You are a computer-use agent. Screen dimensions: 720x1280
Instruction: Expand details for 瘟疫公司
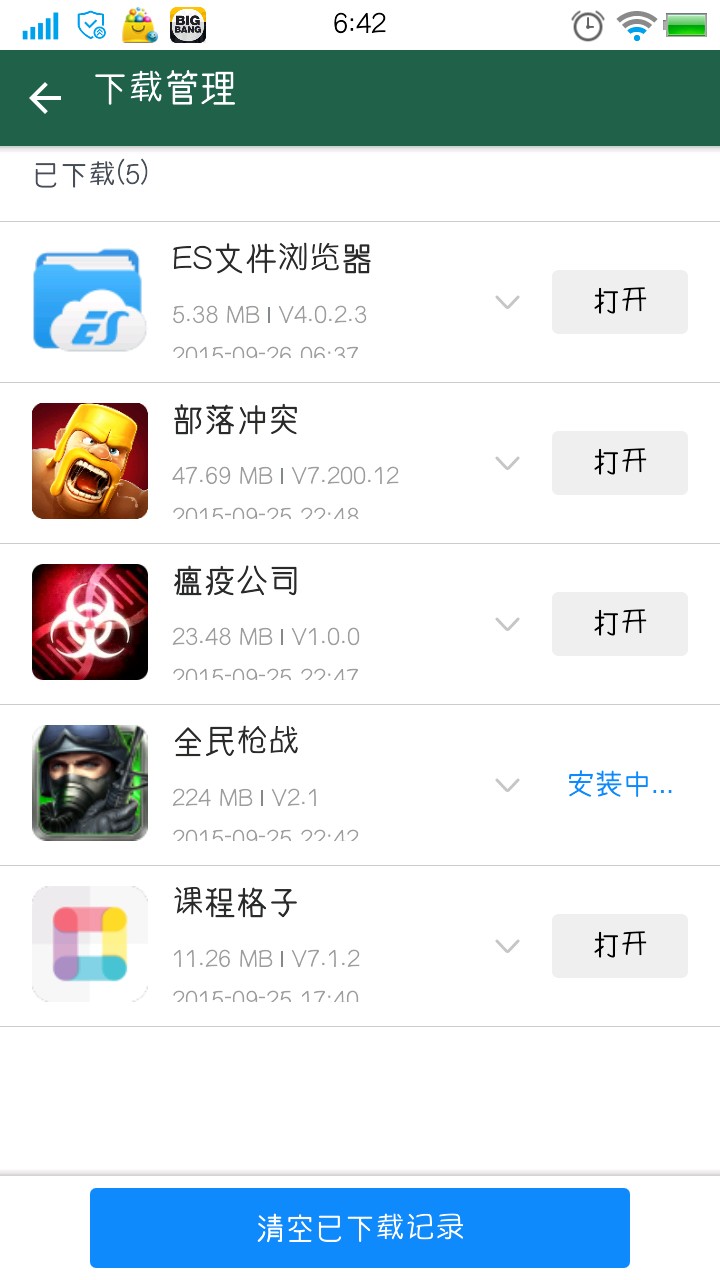tap(508, 624)
